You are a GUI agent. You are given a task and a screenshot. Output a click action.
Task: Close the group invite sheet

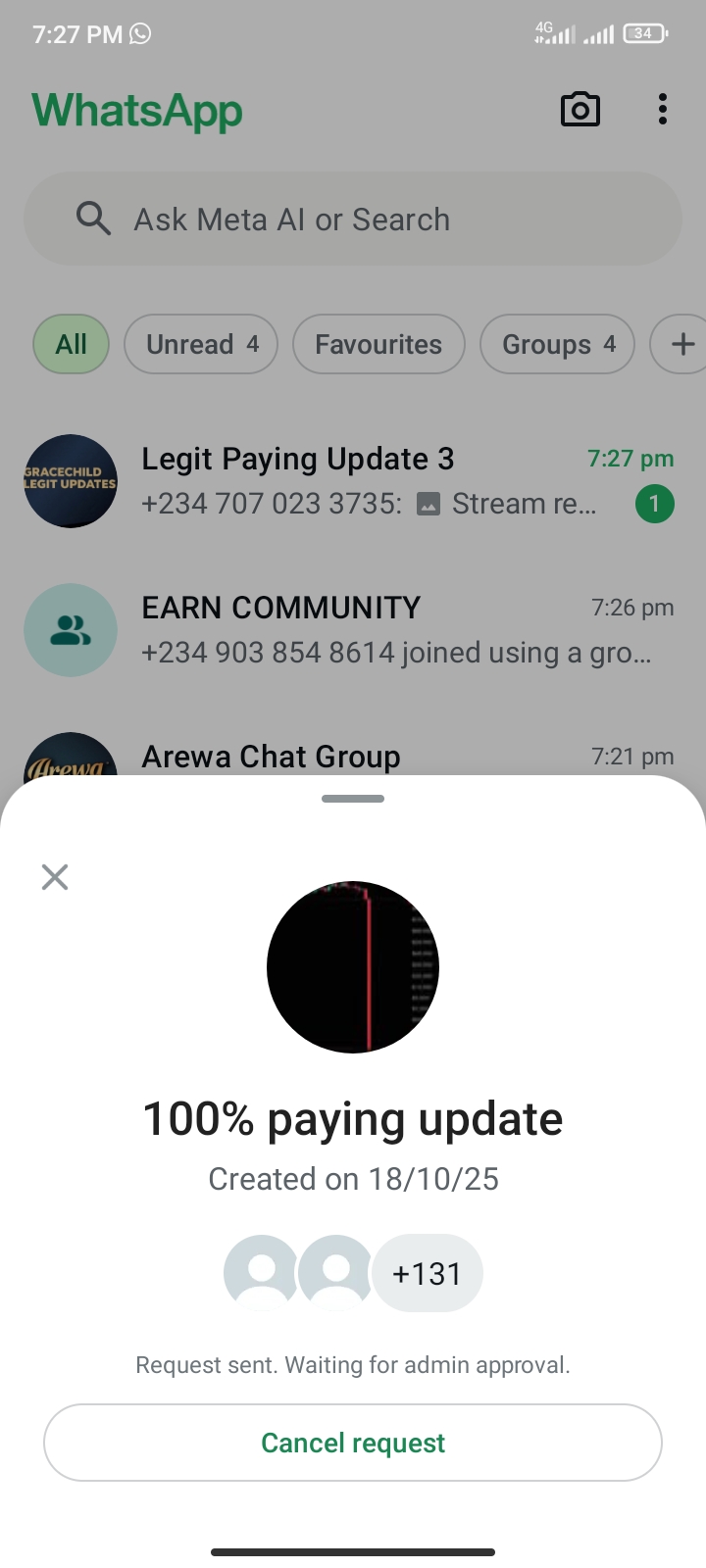coord(55,876)
